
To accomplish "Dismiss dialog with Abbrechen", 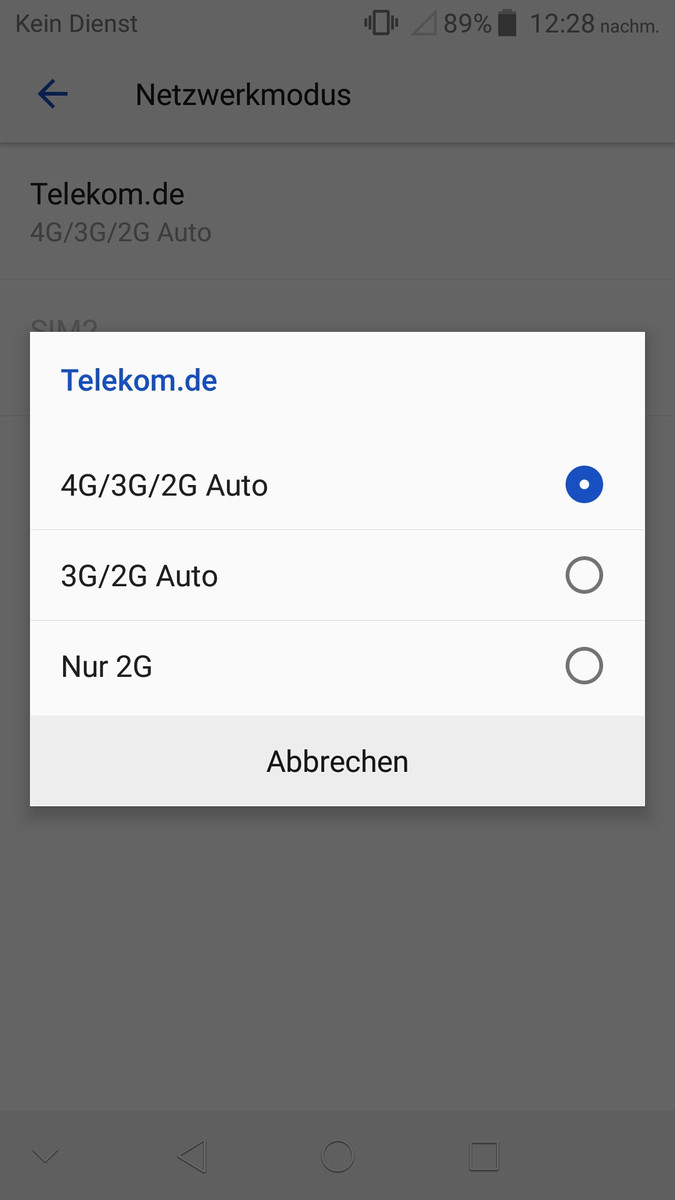I will click(337, 761).
